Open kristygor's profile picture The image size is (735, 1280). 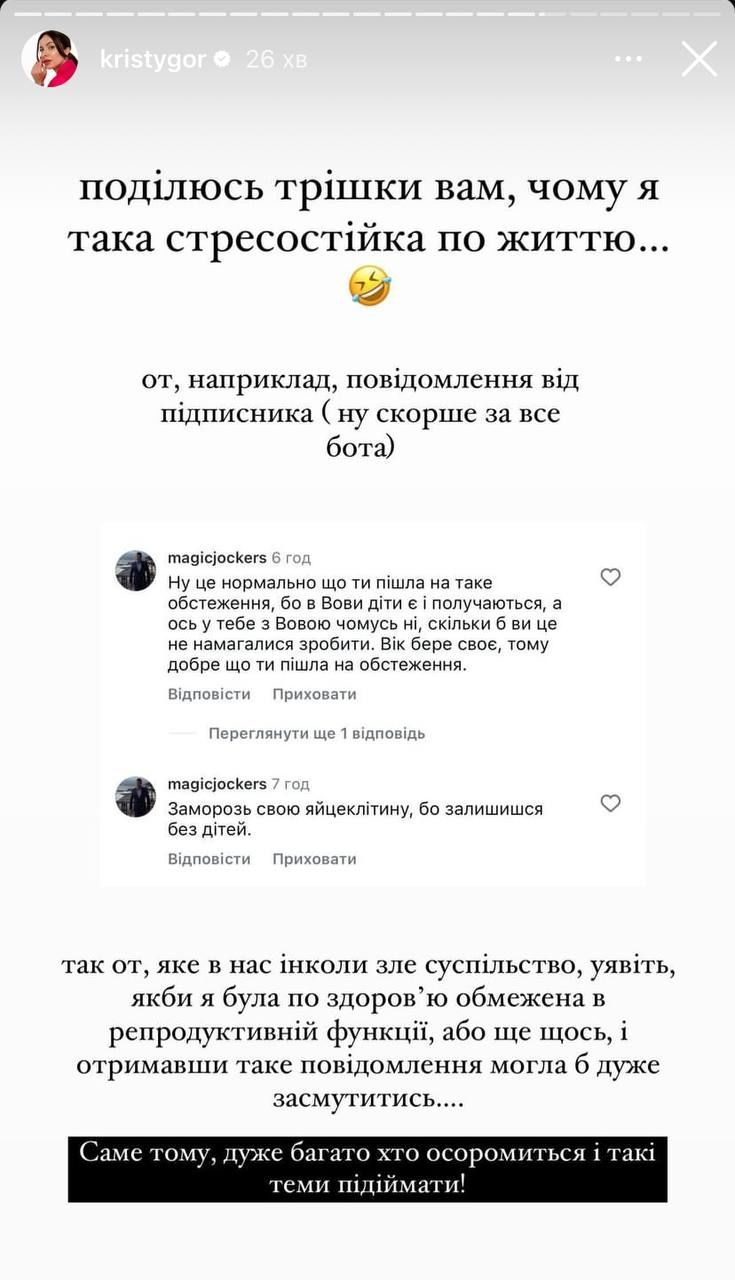[50, 59]
